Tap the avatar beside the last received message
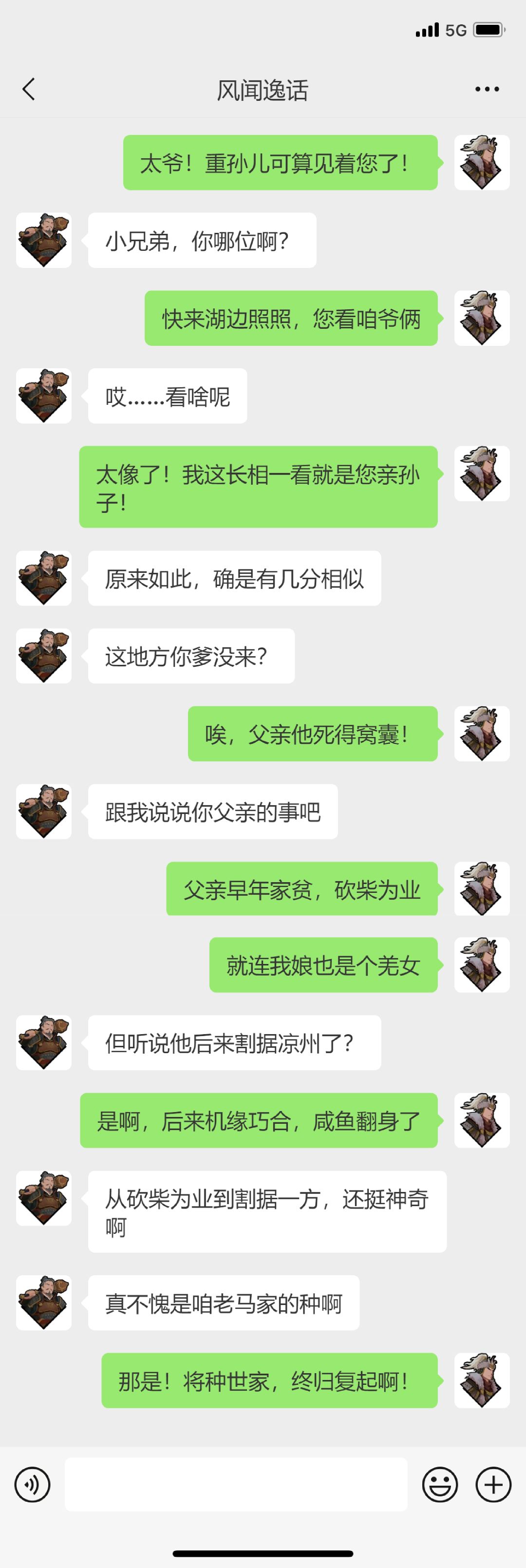 pos(43,1303)
